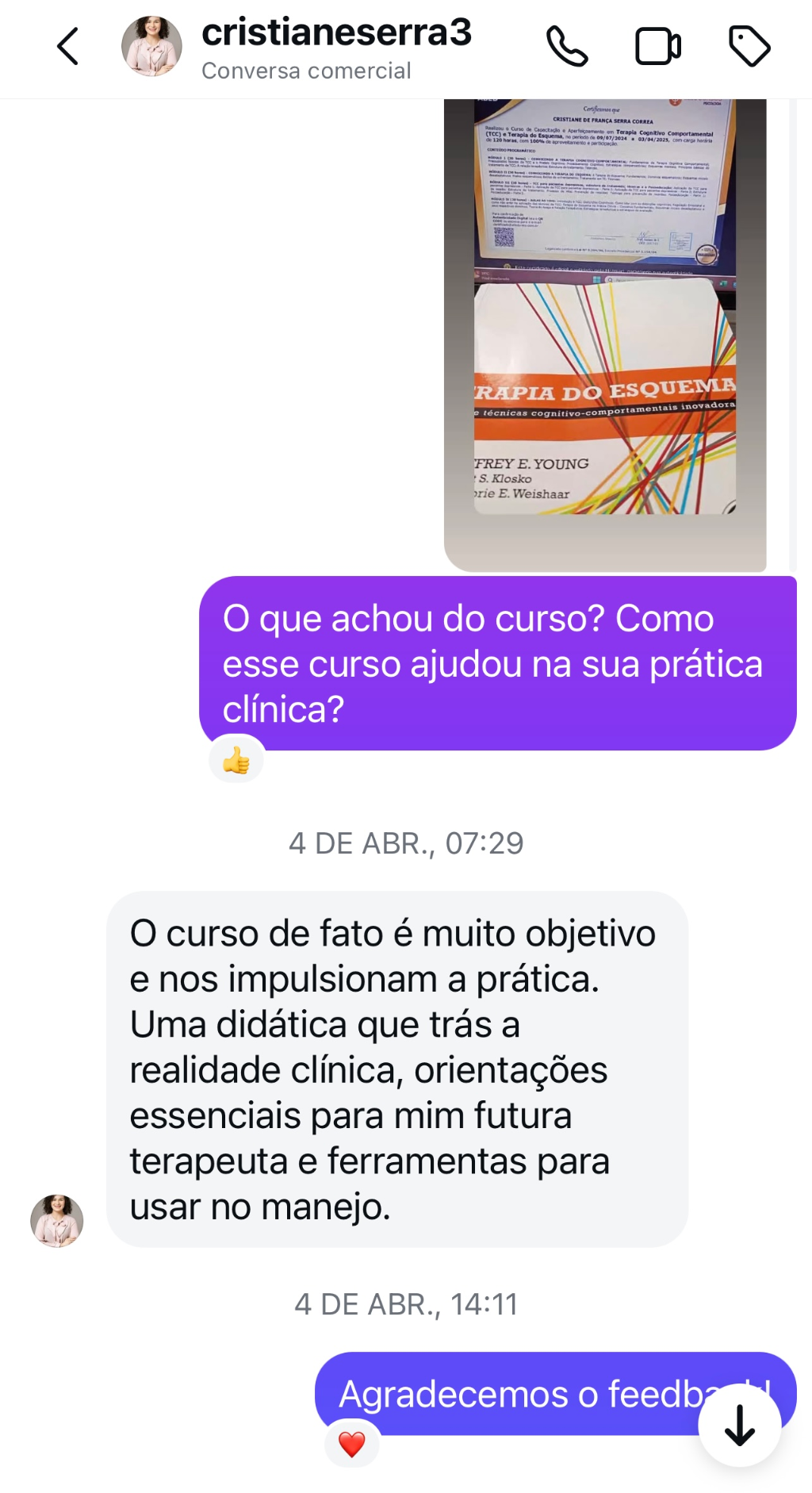Go back to the messages list
The image size is (812, 1493).
coord(68,47)
